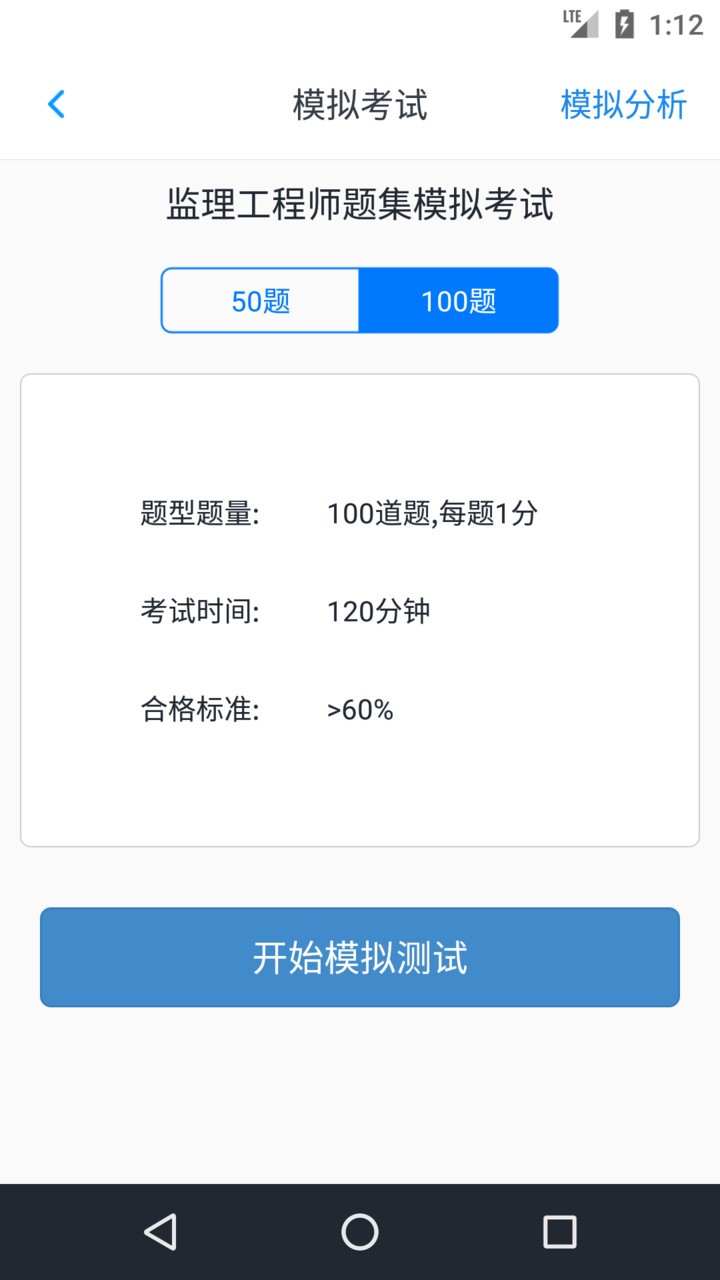This screenshot has width=720, height=1280.
Task: Tap the 监理工程师题集模拟考试 heading
Action: 360,203
